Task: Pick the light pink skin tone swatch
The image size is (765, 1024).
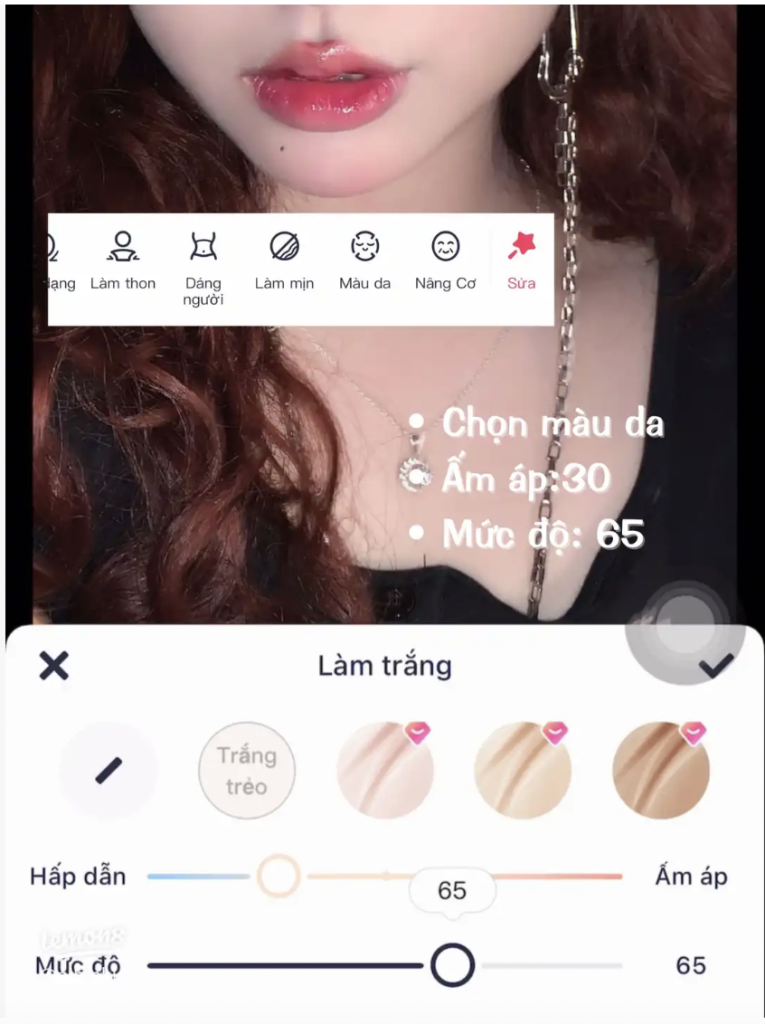Action: click(385, 770)
